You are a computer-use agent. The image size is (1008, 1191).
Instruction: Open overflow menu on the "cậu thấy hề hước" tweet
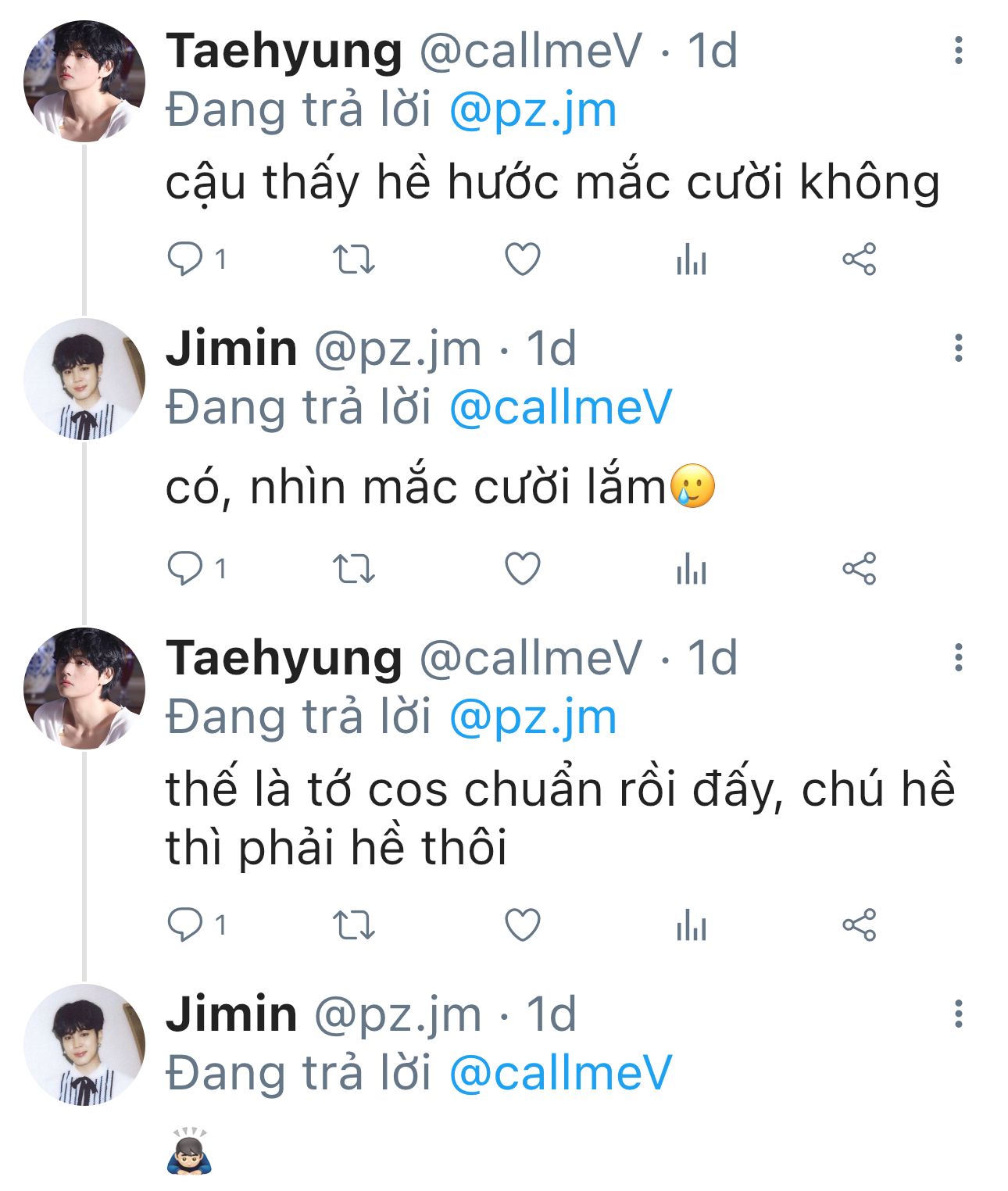coord(958,50)
